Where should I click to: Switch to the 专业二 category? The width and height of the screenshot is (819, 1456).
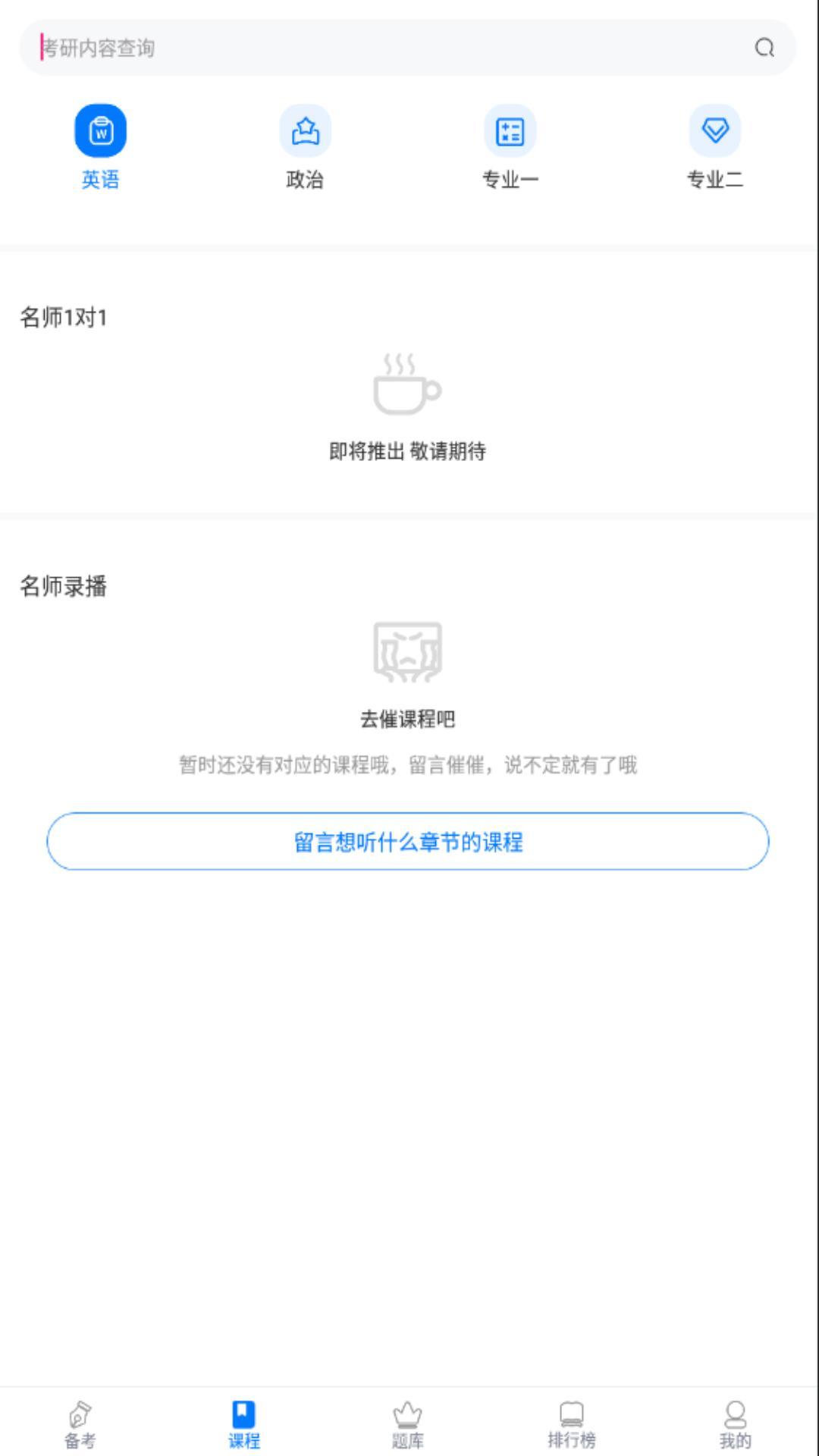tap(715, 147)
